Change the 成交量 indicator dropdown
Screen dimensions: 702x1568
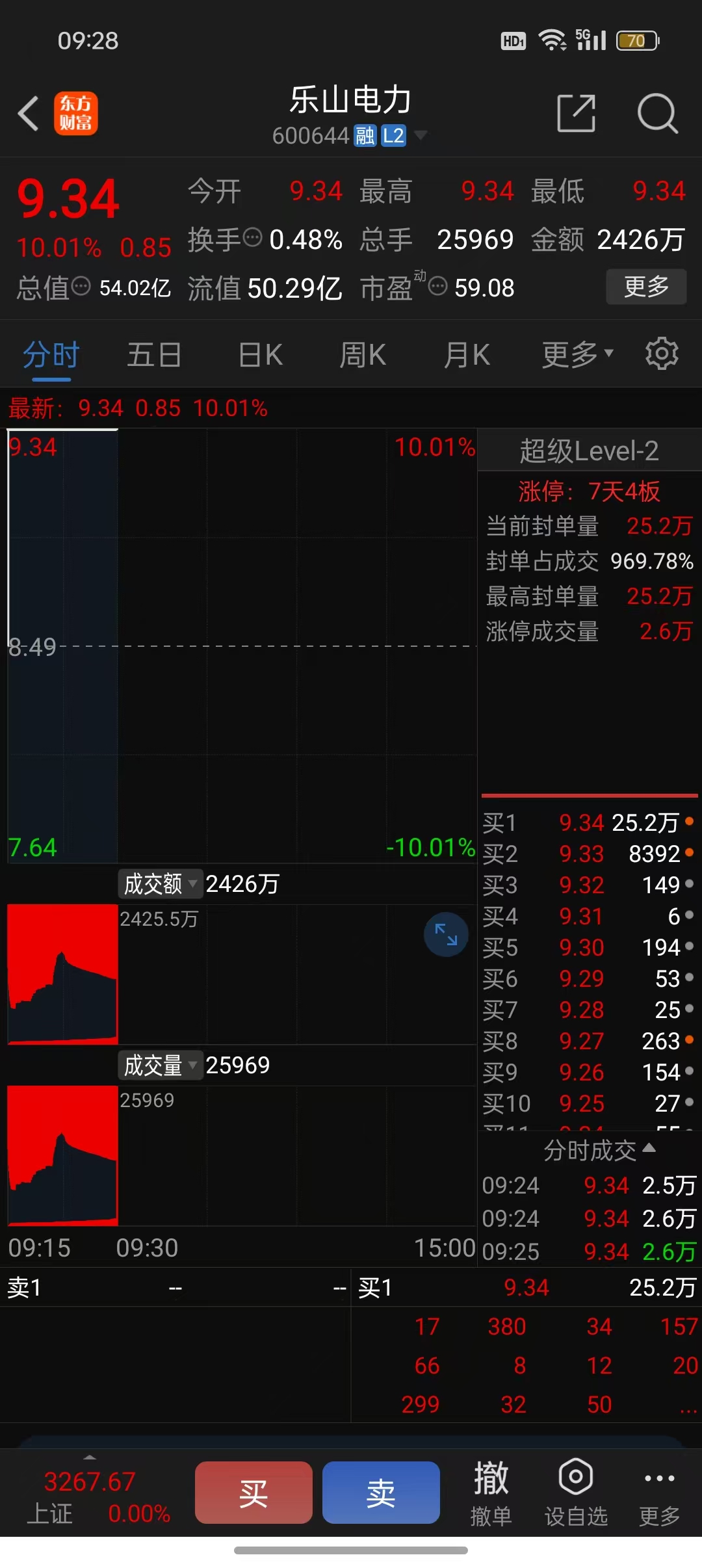(x=161, y=1065)
